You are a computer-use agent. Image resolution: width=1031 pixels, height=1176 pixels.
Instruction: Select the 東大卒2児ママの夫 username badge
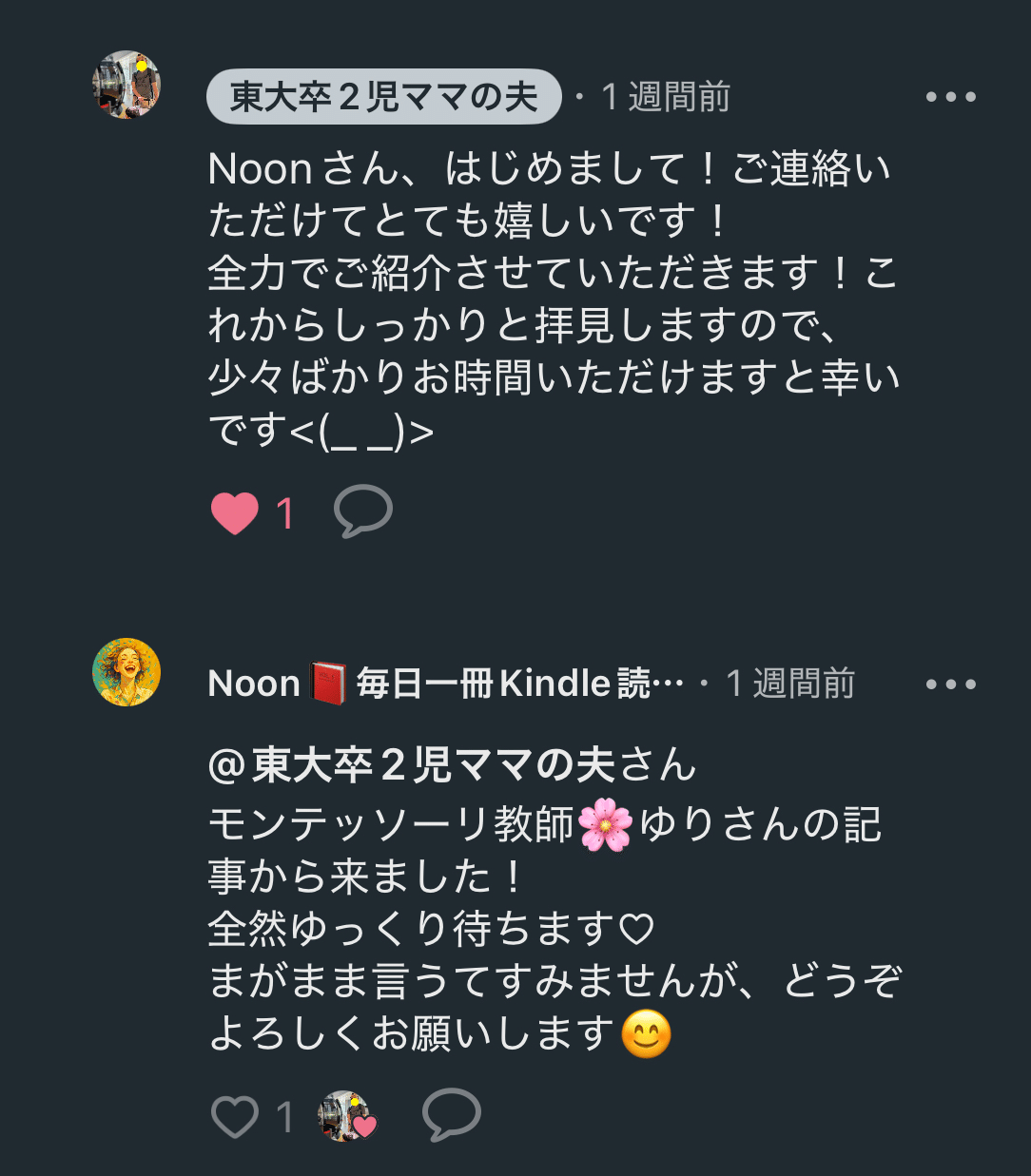(383, 95)
